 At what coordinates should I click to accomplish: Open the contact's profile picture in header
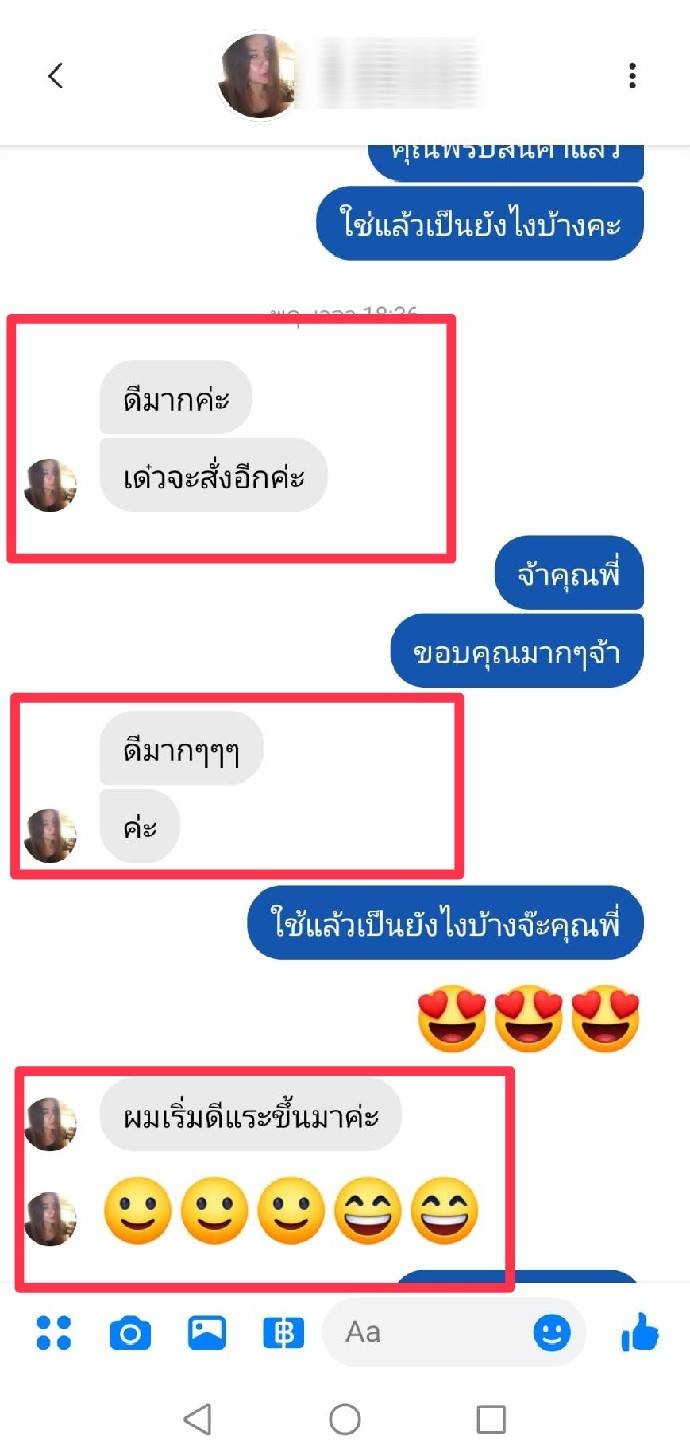pos(257,76)
